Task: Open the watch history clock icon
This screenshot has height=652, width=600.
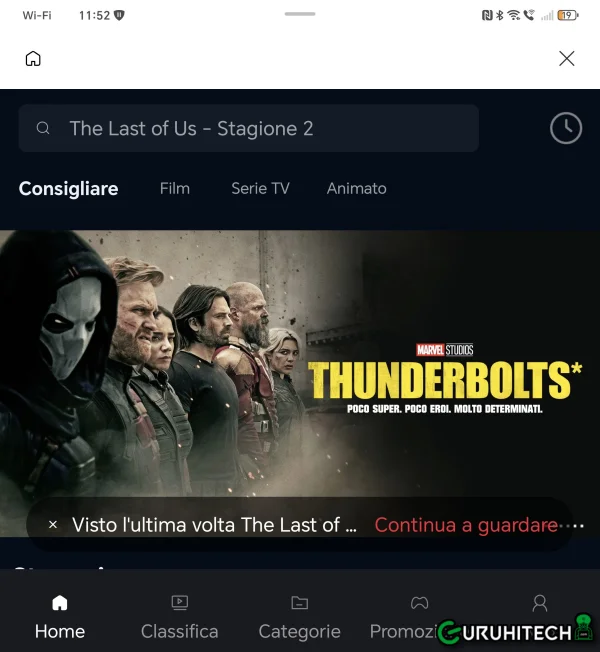Action: [x=566, y=128]
